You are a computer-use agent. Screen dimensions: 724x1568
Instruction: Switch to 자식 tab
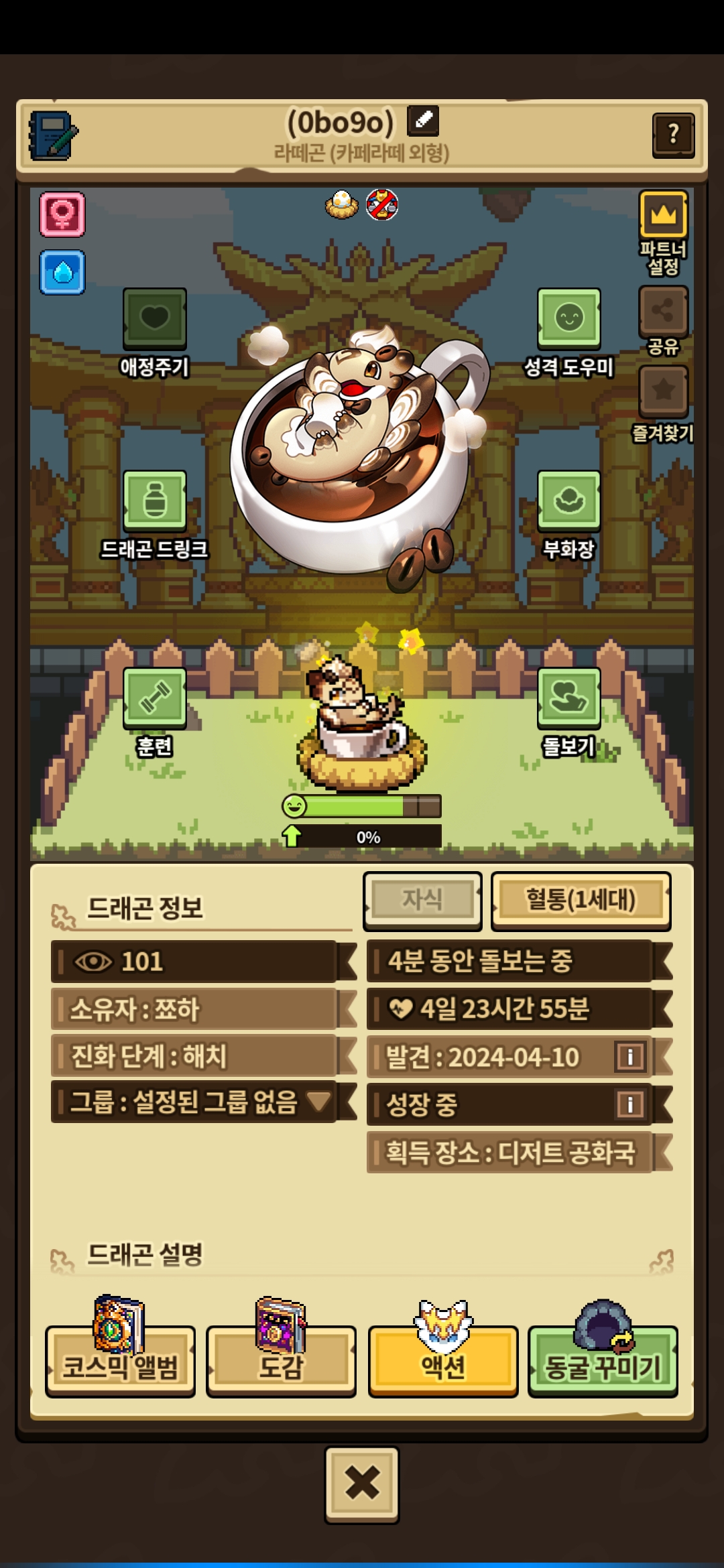pyautogui.click(x=422, y=901)
